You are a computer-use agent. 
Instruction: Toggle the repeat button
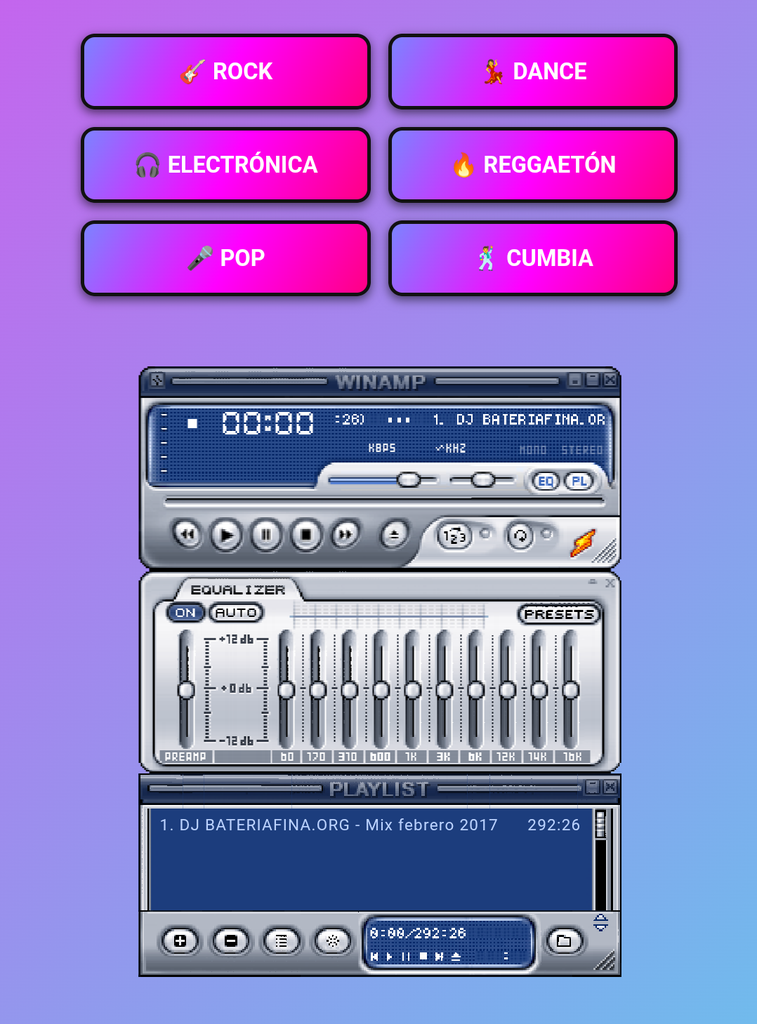(x=520, y=536)
